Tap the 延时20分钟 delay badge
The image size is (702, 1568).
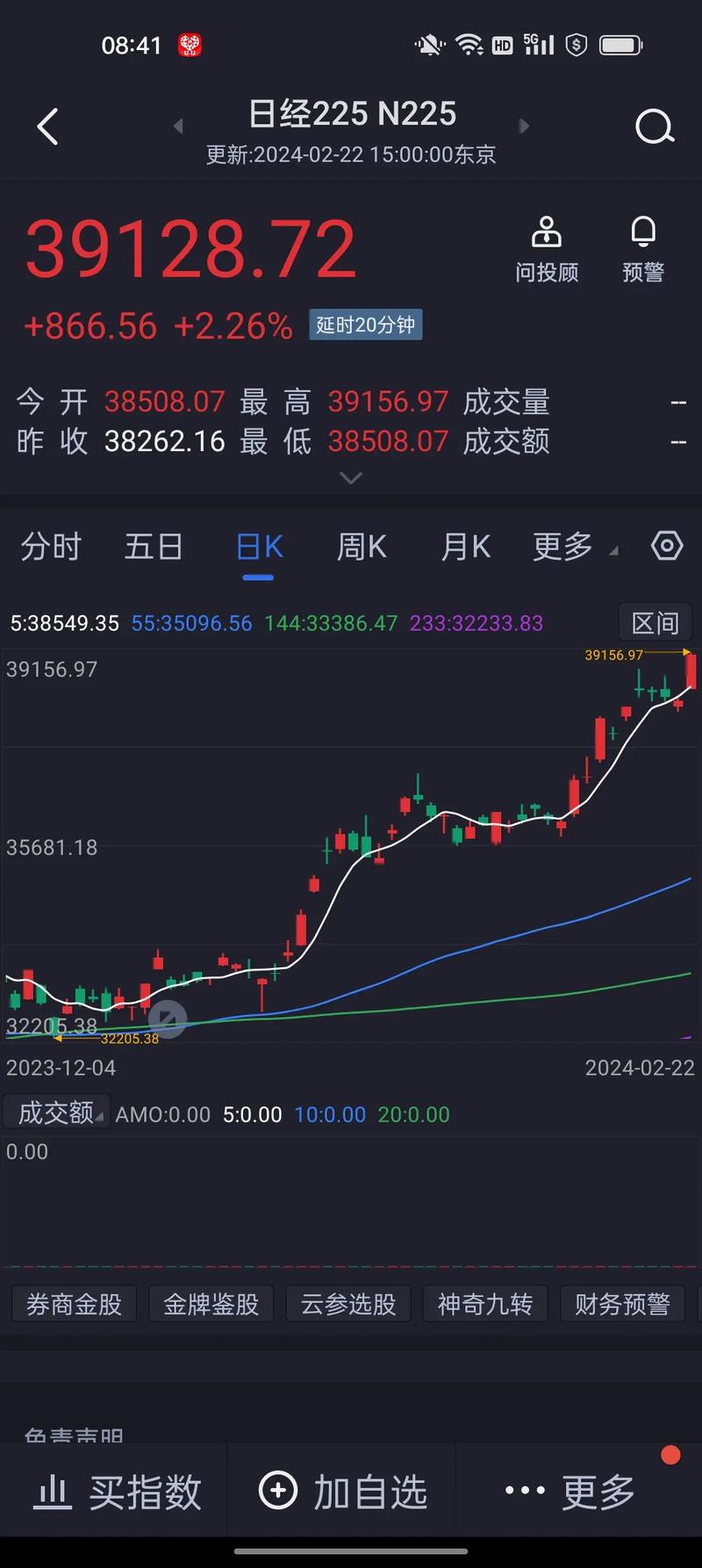[366, 325]
